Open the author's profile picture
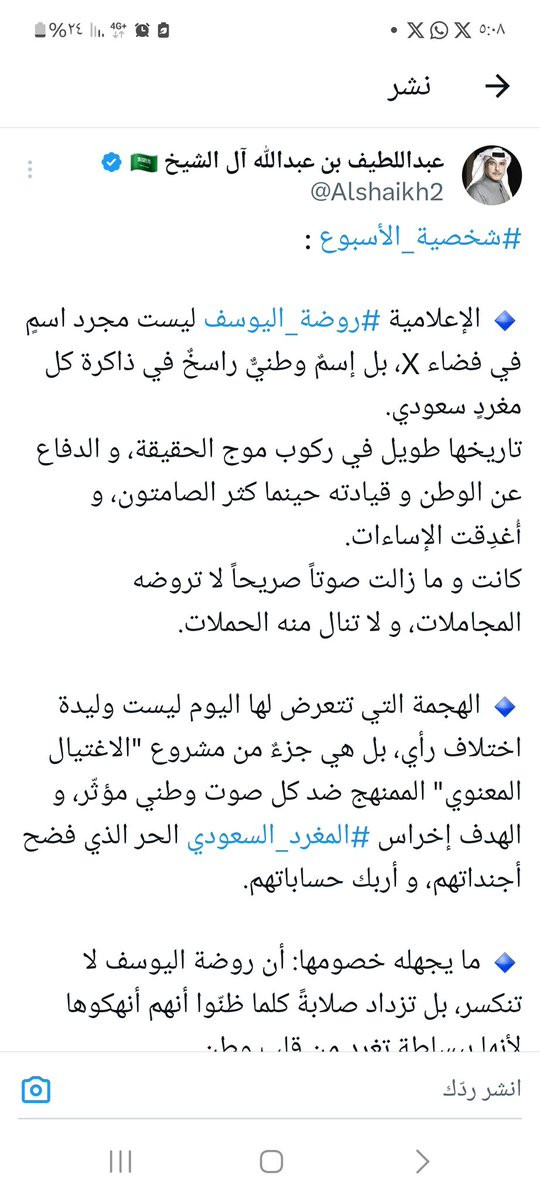 click(492, 175)
